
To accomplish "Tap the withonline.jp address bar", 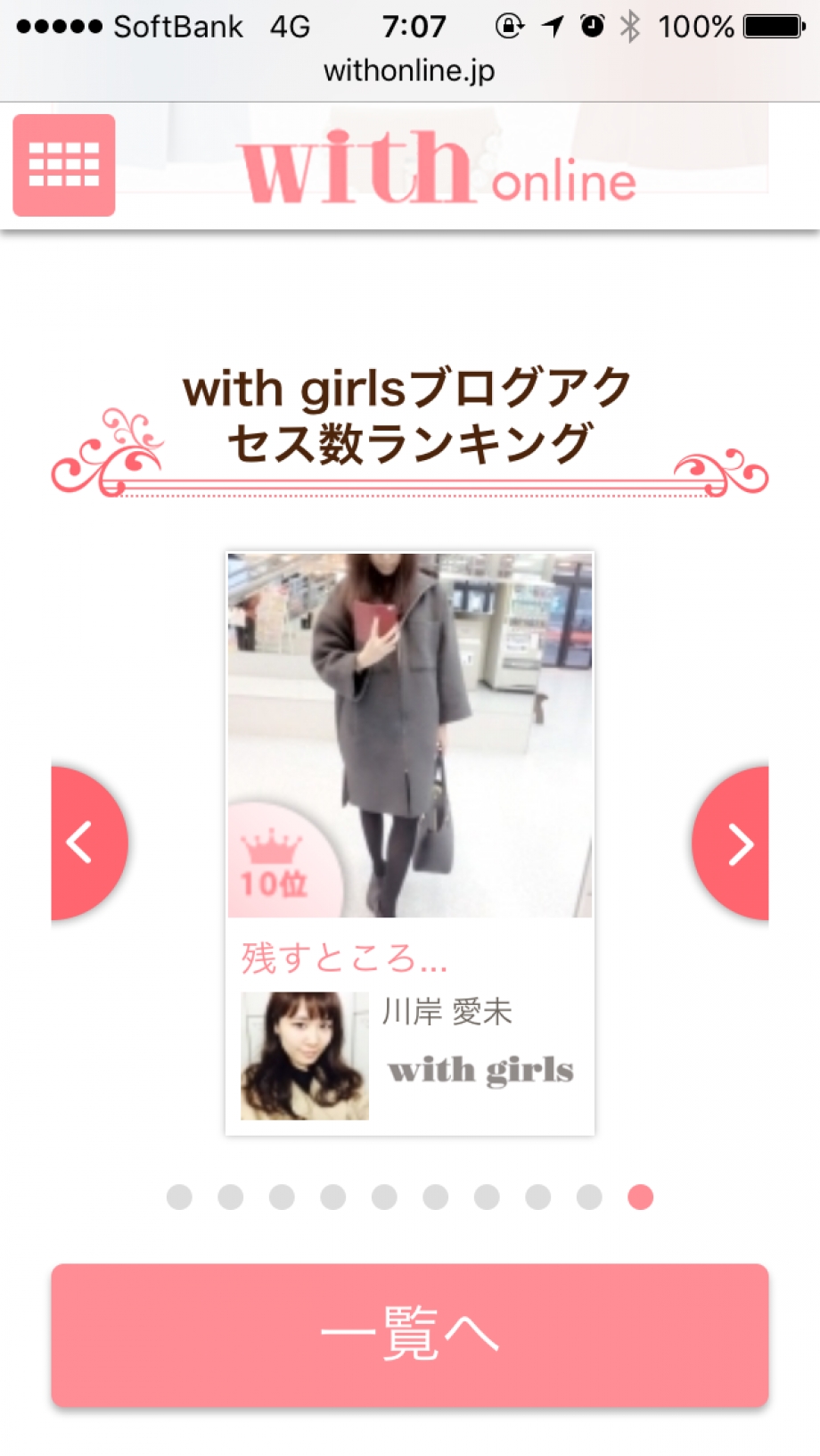I will click(409, 70).
